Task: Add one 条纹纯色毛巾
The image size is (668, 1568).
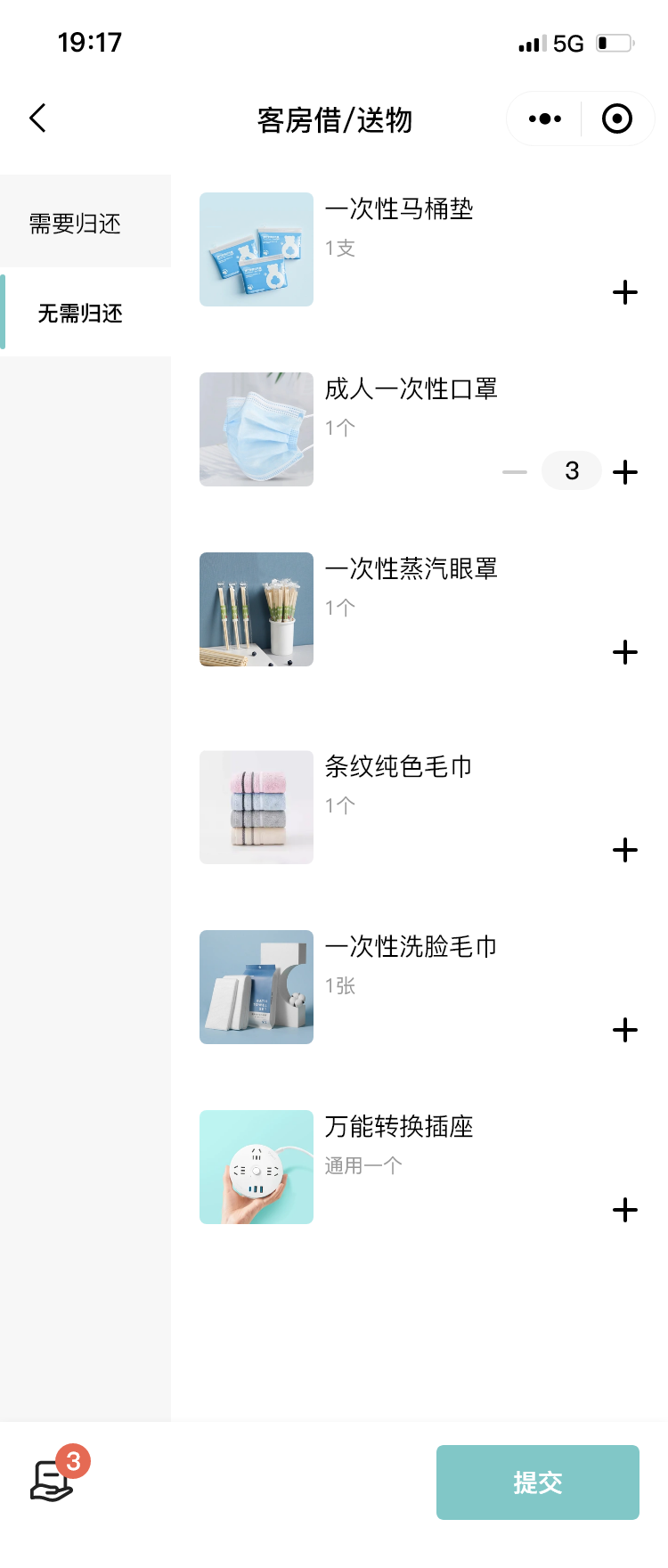Action: click(x=625, y=850)
